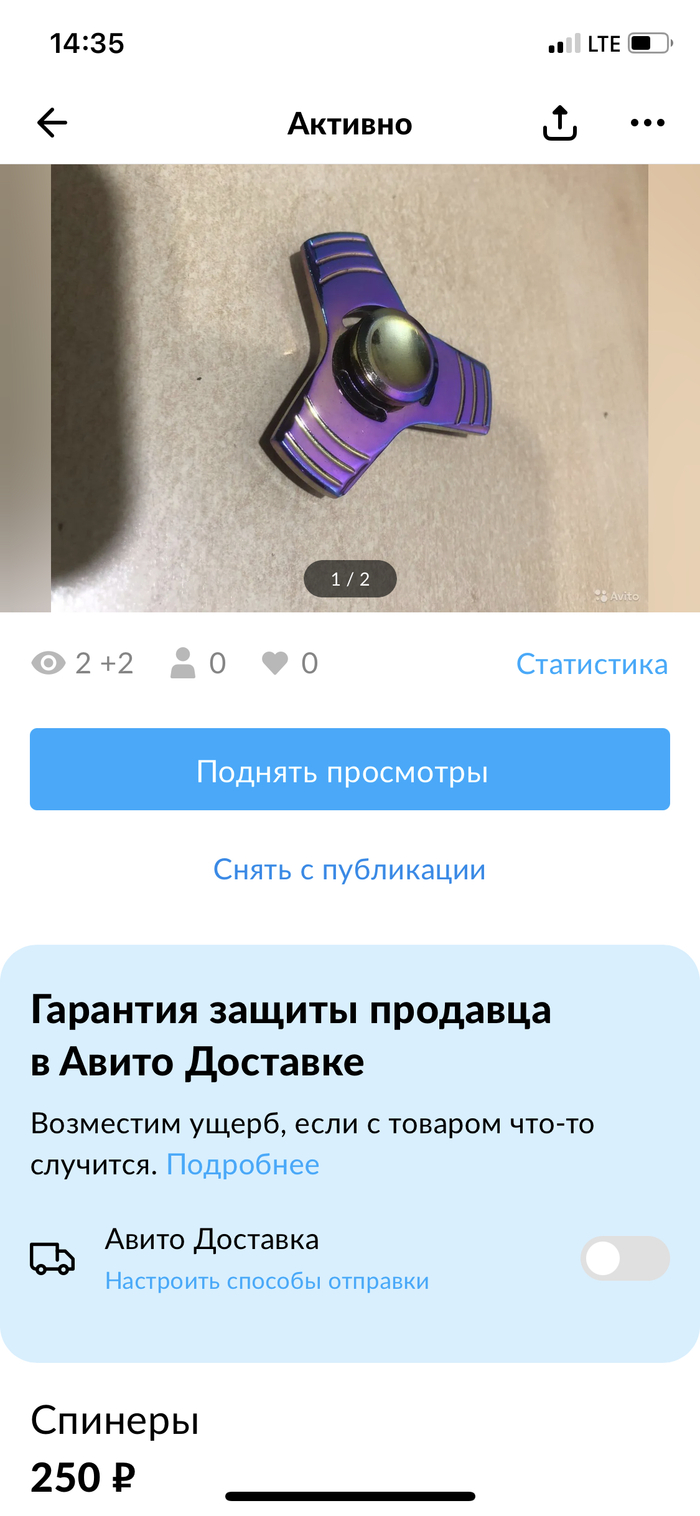This screenshot has height=1516, width=700.
Task: Open the three-dot overflow menu
Action: tap(647, 123)
